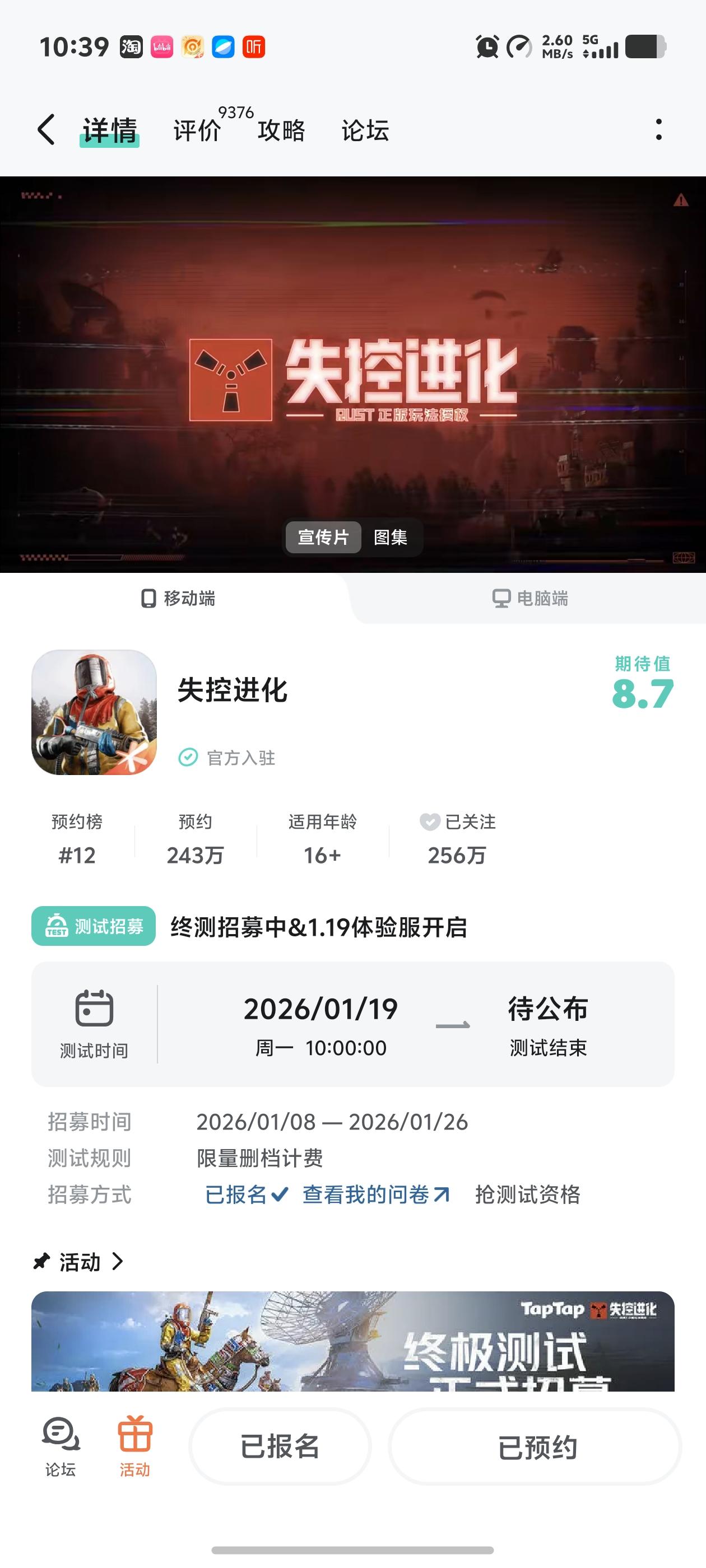
Task: Select the 移动端 platform tab
Action: coord(178,598)
